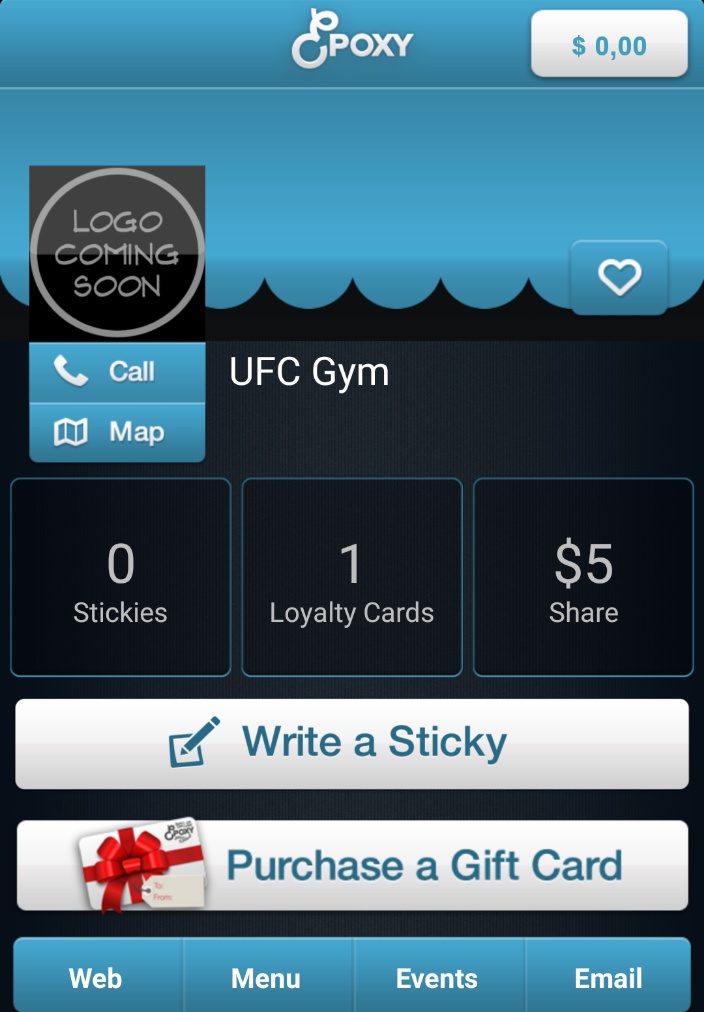
Task: Open the Menu tab
Action: tap(266, 977)
